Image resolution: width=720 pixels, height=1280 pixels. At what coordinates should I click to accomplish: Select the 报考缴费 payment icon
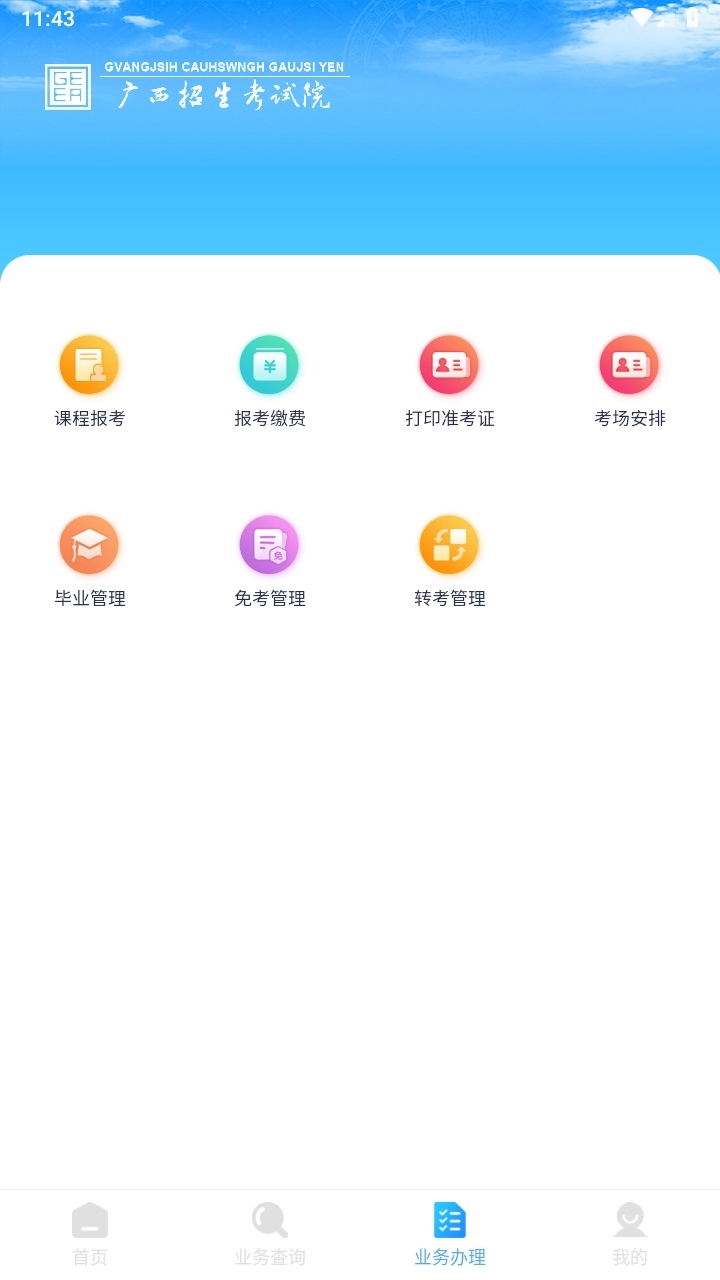(x=269, y=364)
